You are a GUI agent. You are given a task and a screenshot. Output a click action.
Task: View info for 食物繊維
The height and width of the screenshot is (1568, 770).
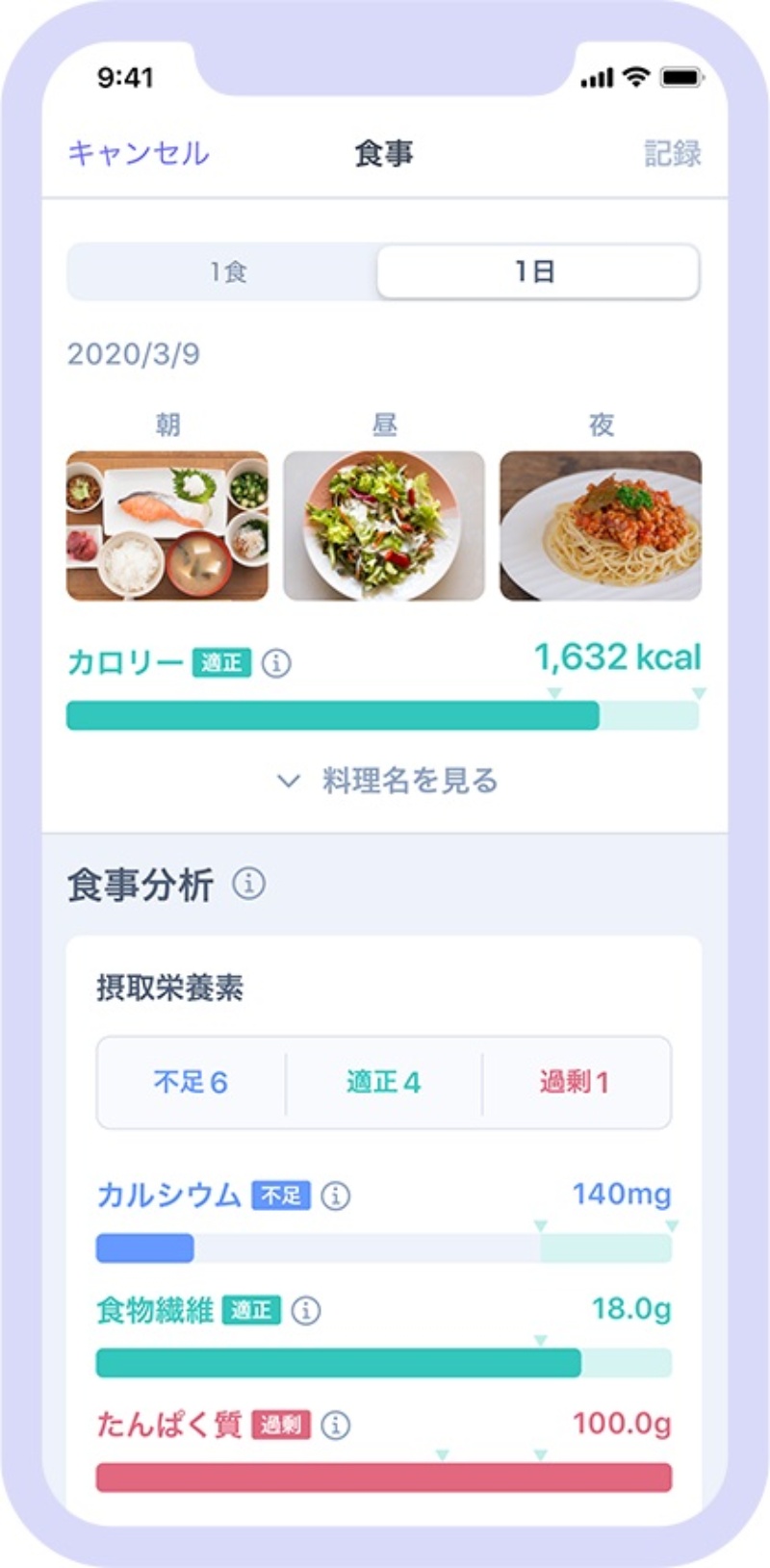(306, 1310)
